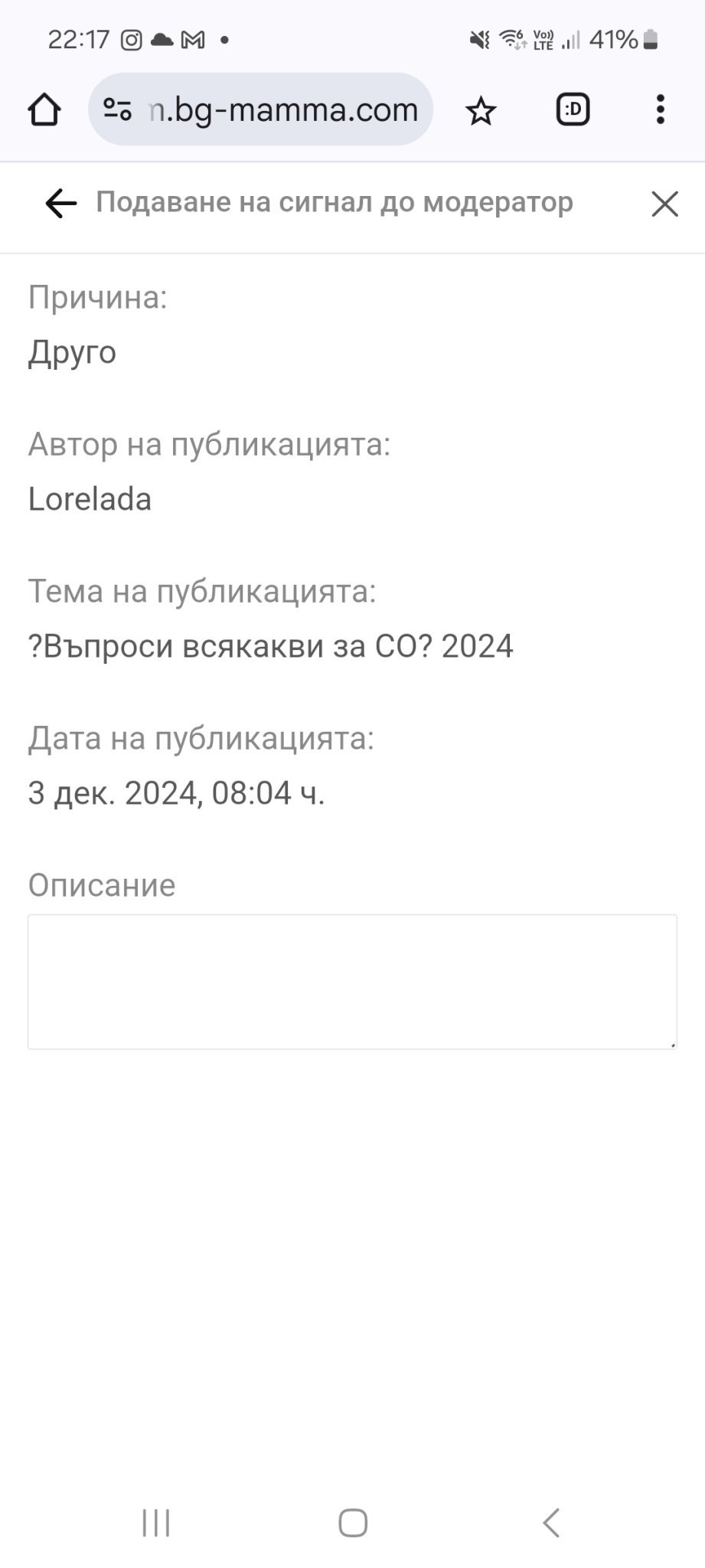Open the browser overflow menu

pyautogui.click(x=660, y=110)
